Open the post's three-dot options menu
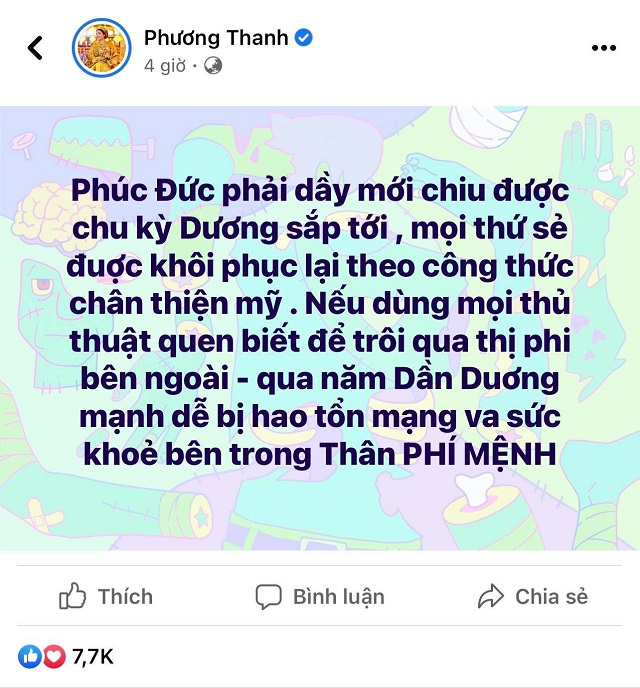 [603, 47]
